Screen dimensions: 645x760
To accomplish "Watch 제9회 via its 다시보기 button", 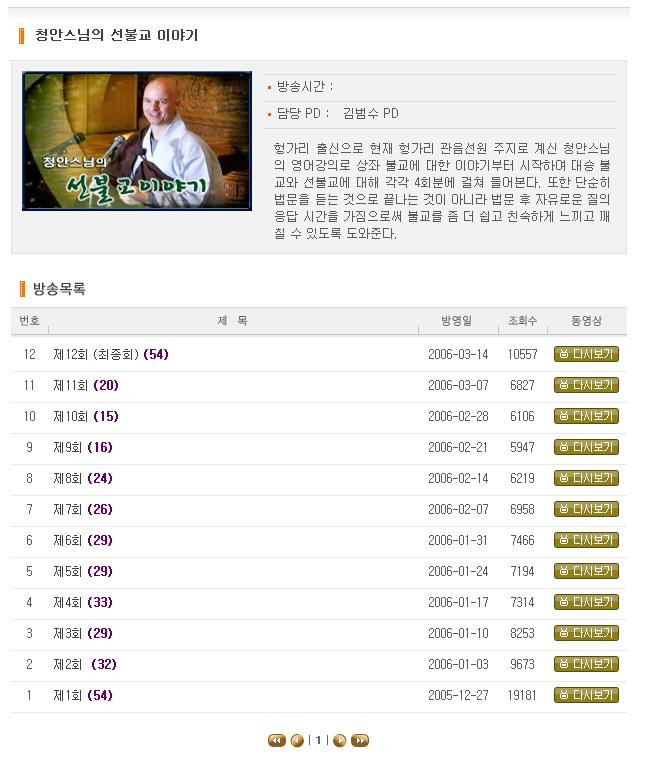I will coord(586,447).
